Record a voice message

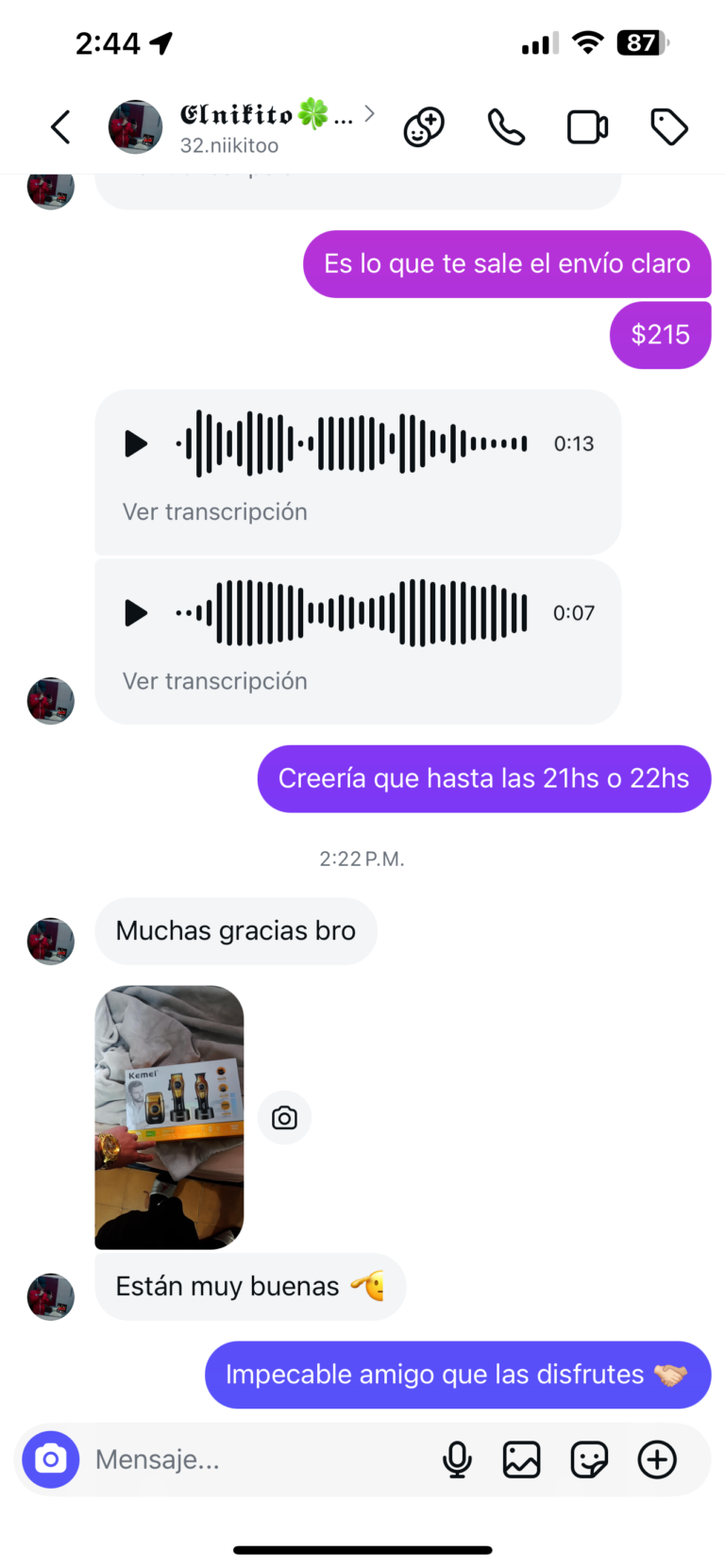tap(457, 1460)
